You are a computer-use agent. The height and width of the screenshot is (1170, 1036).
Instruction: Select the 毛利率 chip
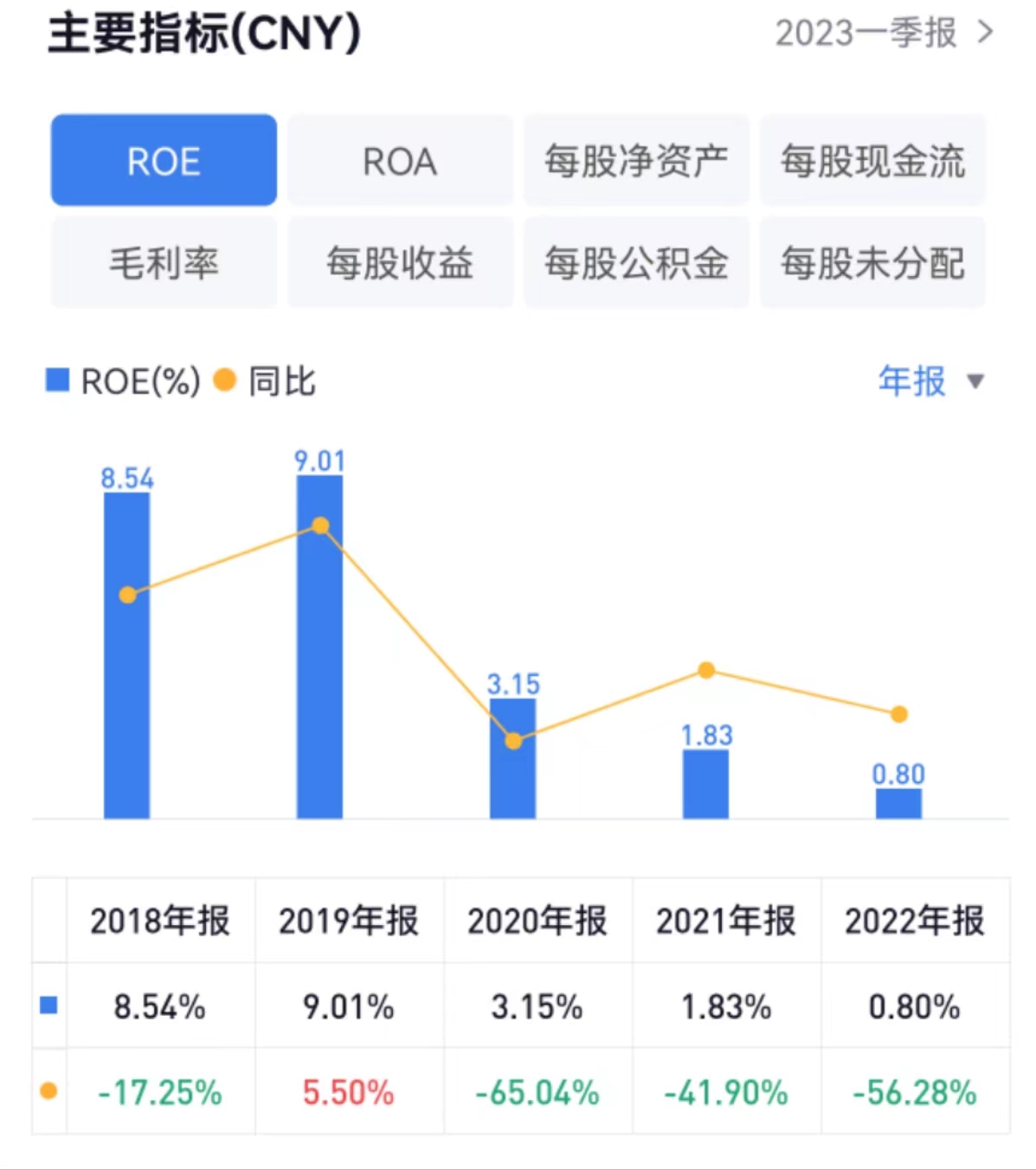point(164,263)
